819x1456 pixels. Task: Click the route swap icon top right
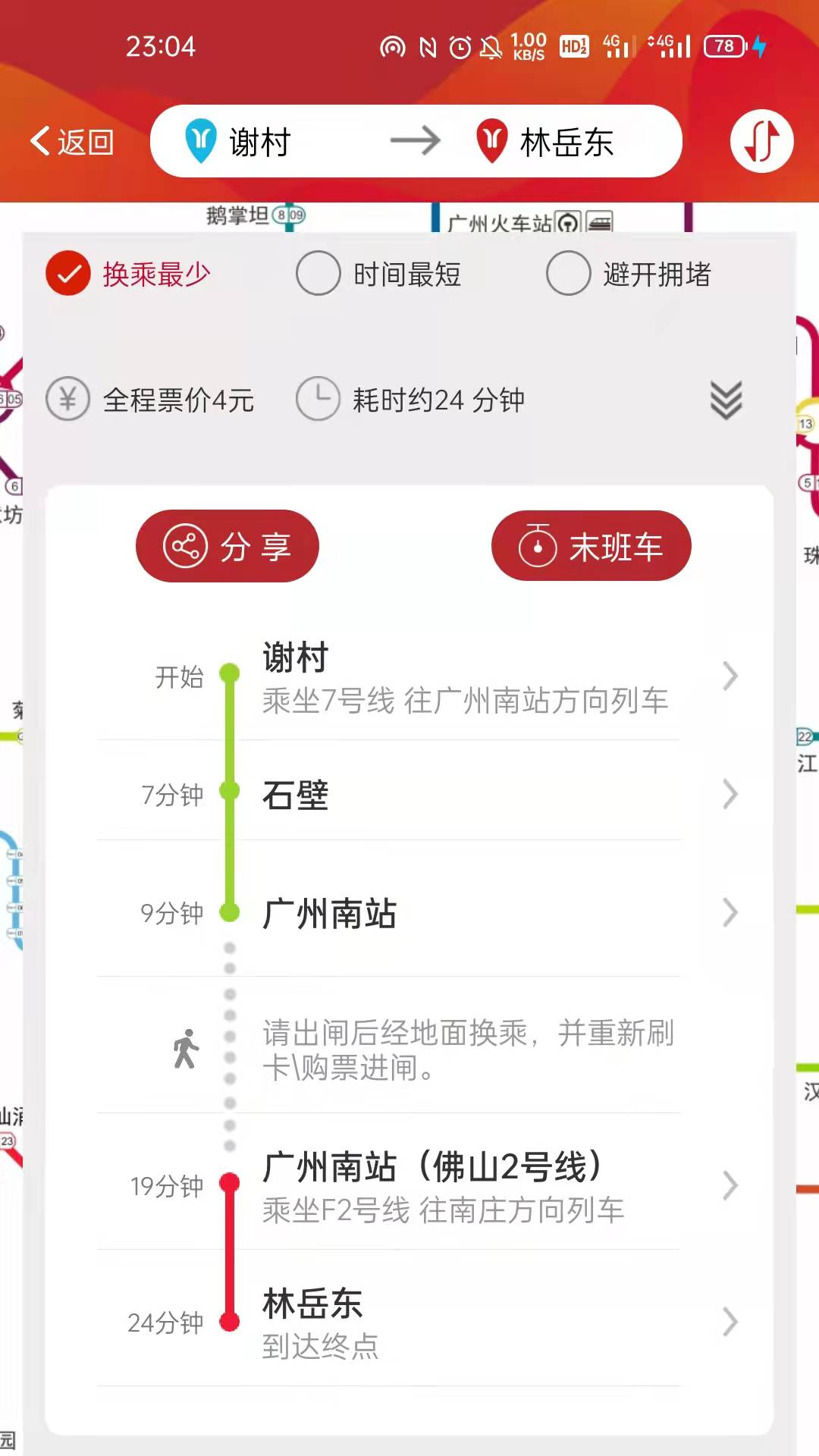pyautogui.click(x=761, y=141)
